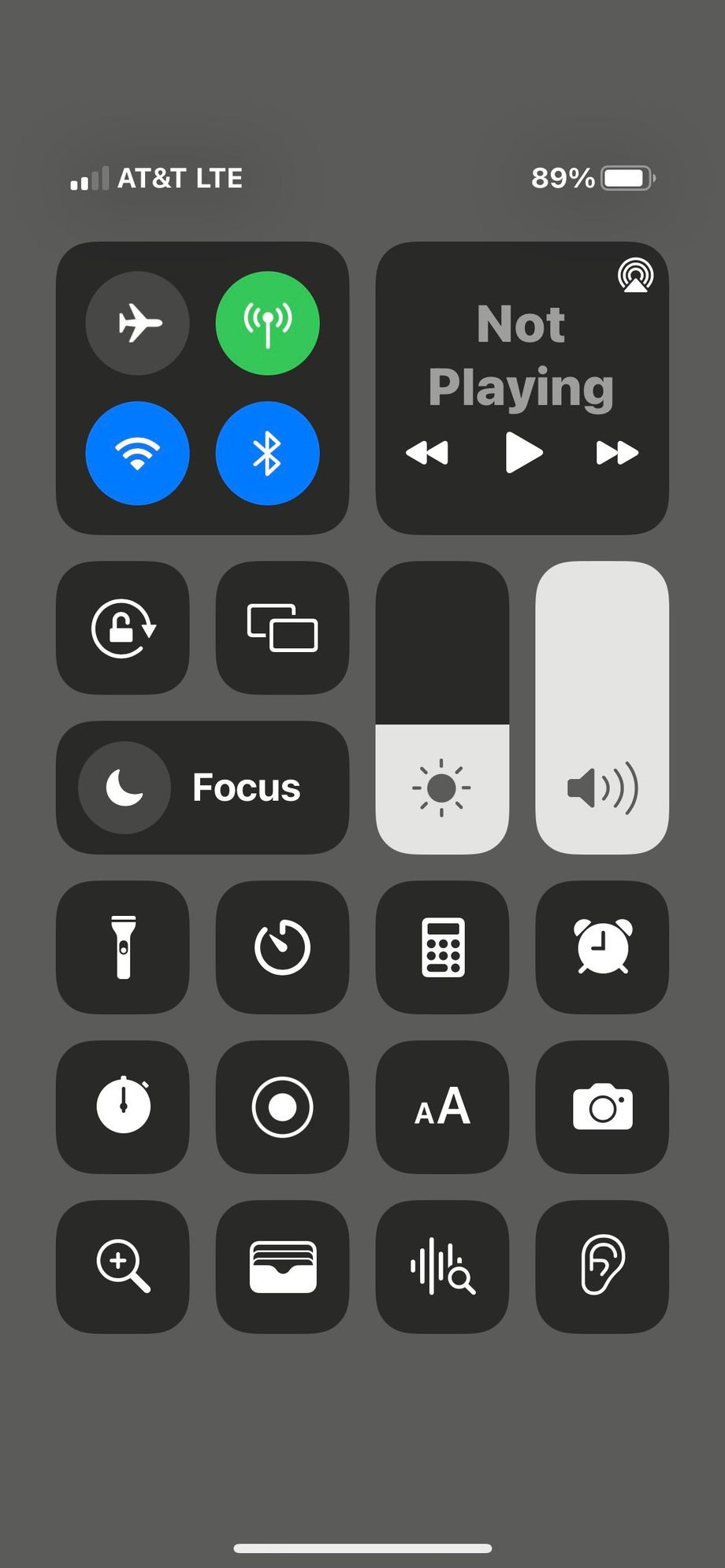The image size is (725, 1568).
Task: Go back to the previous track
Action: click(x=427, y=453)
